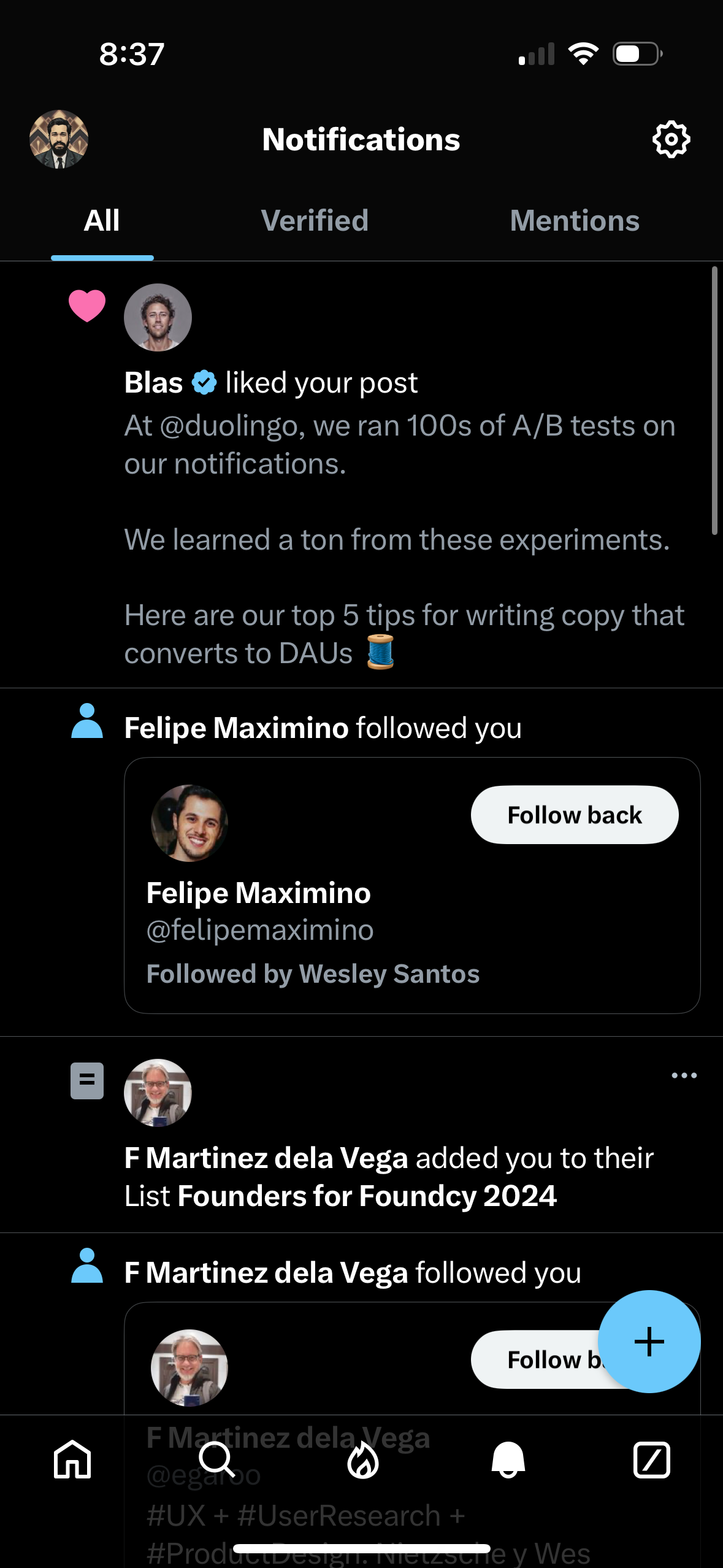723x1568 pixels.
Task: Tap the compose new post button
Action: [x=649, y=1342]
